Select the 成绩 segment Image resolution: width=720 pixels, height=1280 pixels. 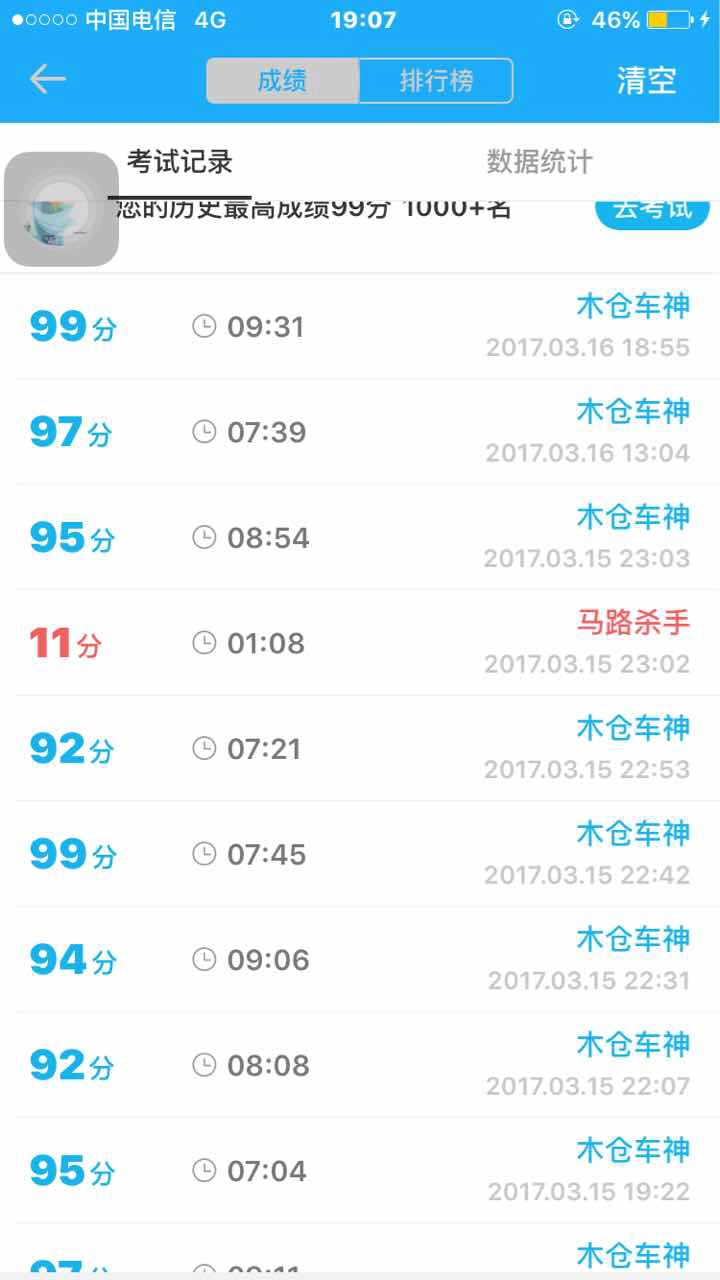point(283,81)
